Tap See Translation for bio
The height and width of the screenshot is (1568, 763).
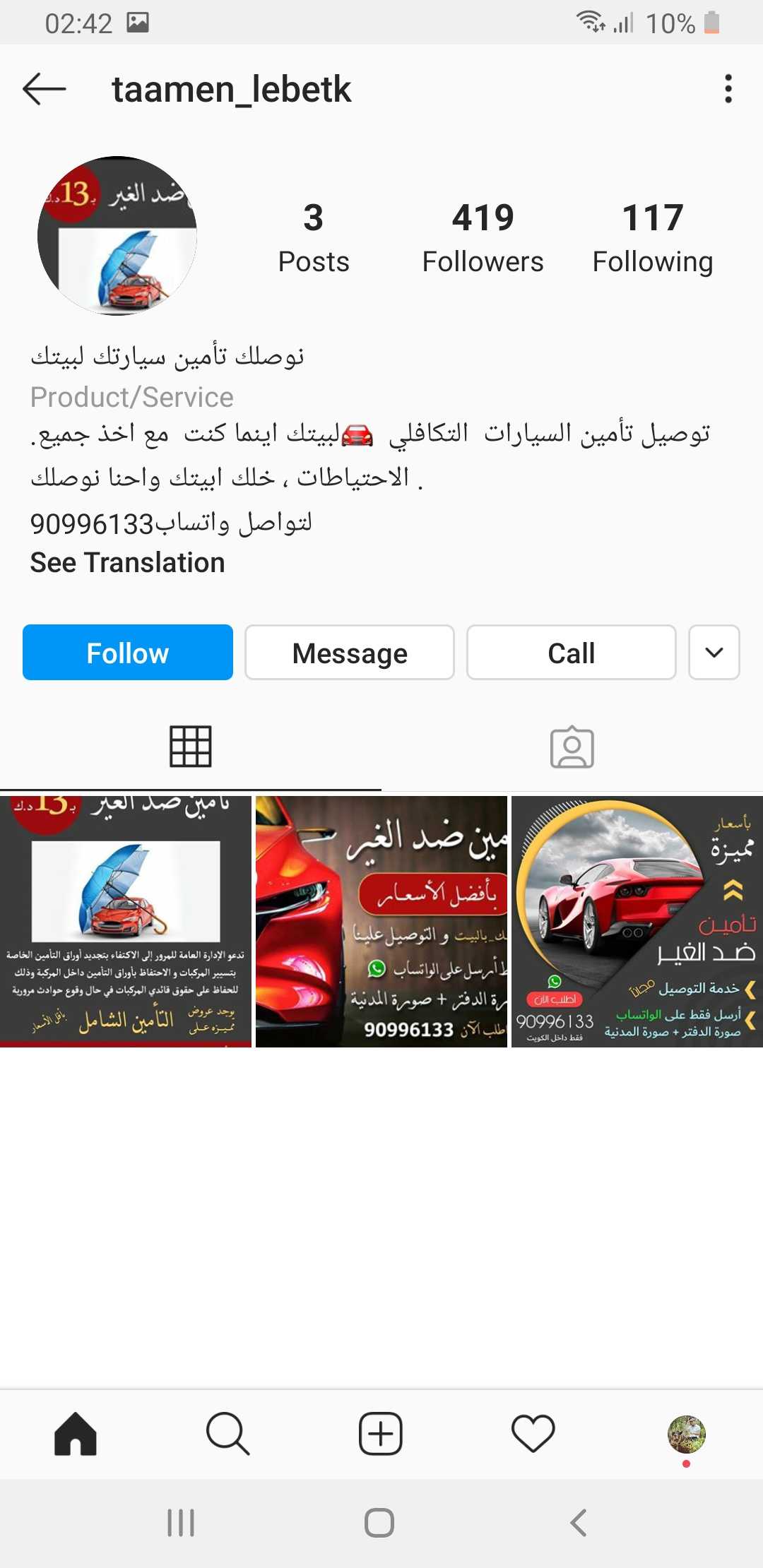click(x=127, y=563)
